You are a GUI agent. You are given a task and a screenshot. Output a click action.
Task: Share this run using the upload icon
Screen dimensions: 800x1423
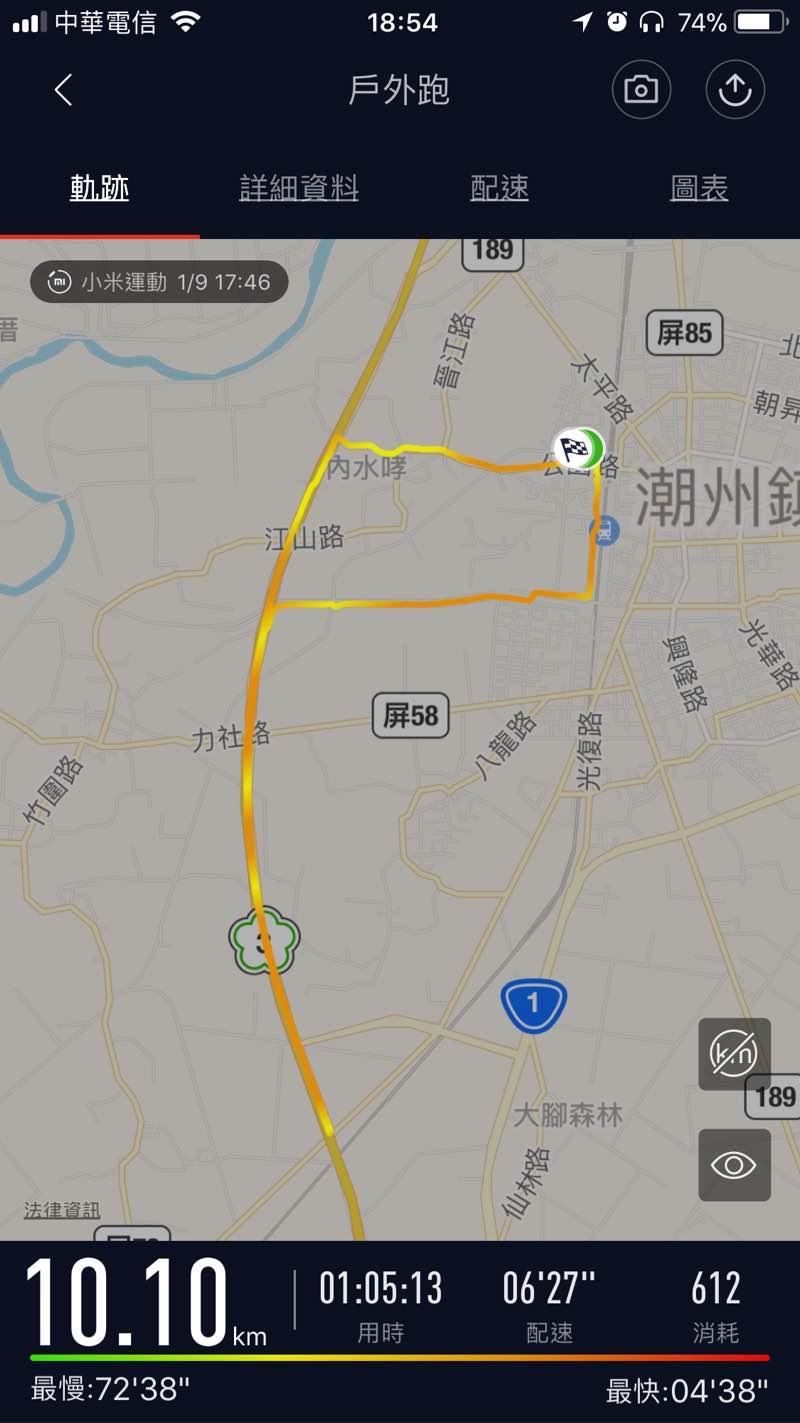tap(735, 90)
